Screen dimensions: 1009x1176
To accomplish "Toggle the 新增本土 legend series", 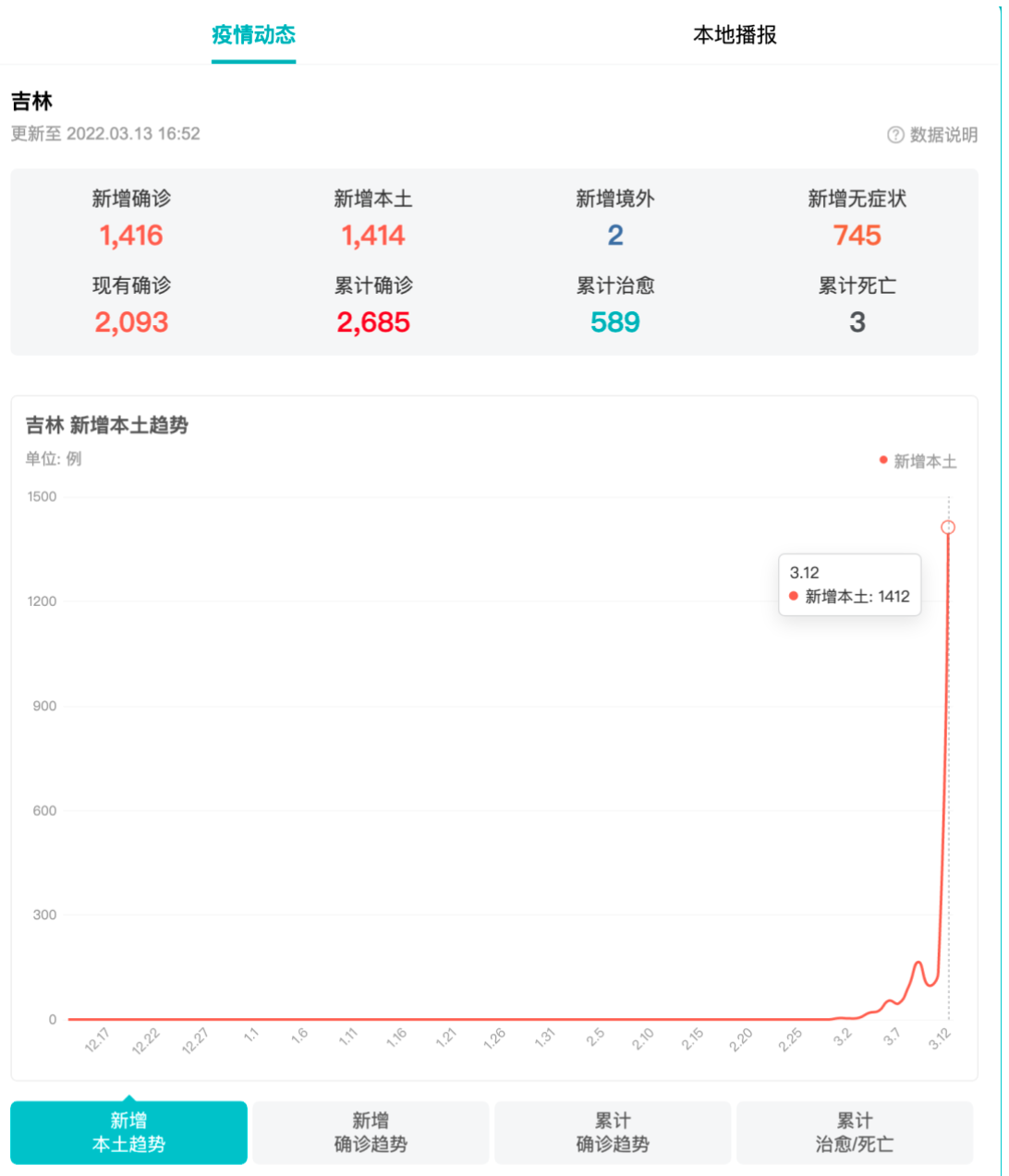I will (x=918, y=461).
